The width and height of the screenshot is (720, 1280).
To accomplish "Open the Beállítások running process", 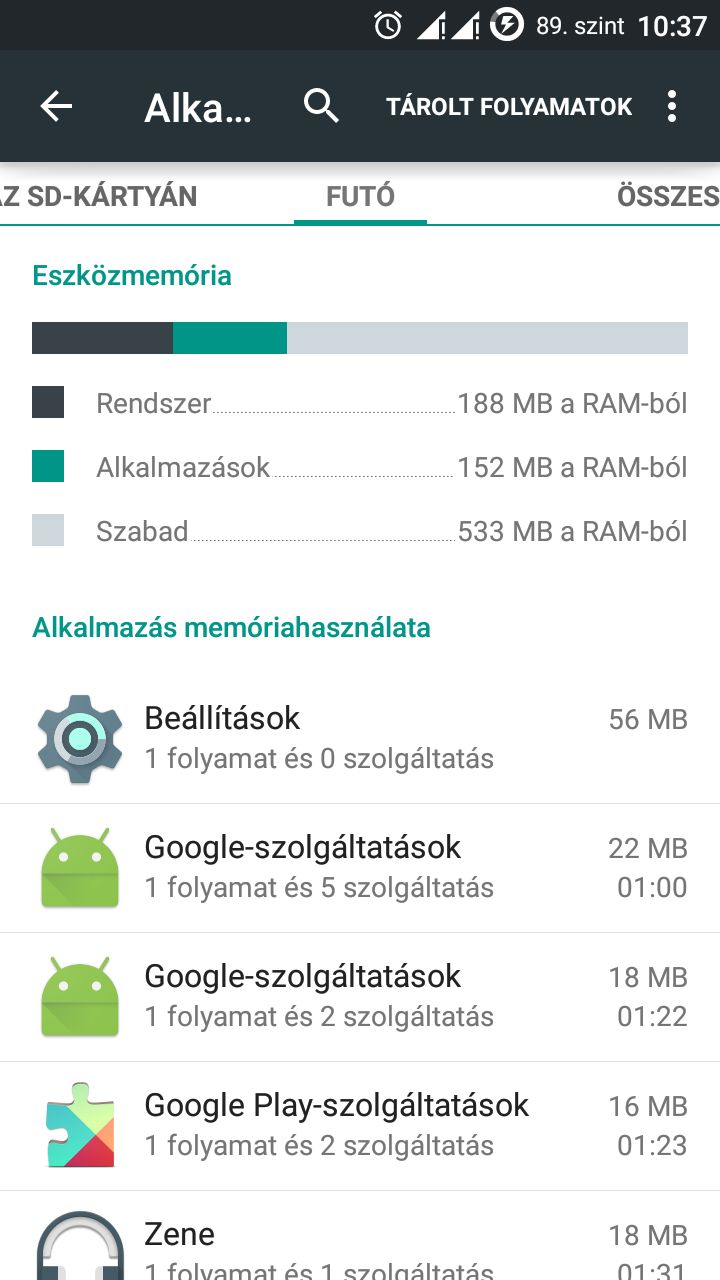I will pyautogui.click(x=360, y=739).
